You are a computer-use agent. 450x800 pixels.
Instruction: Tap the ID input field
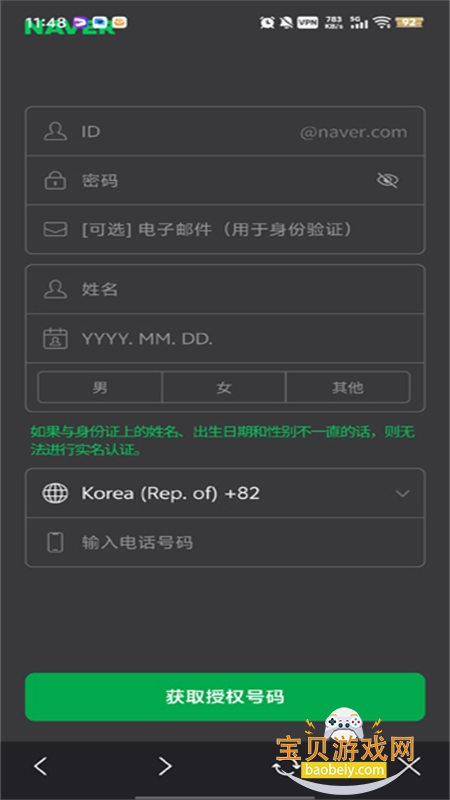click(224, 132)
